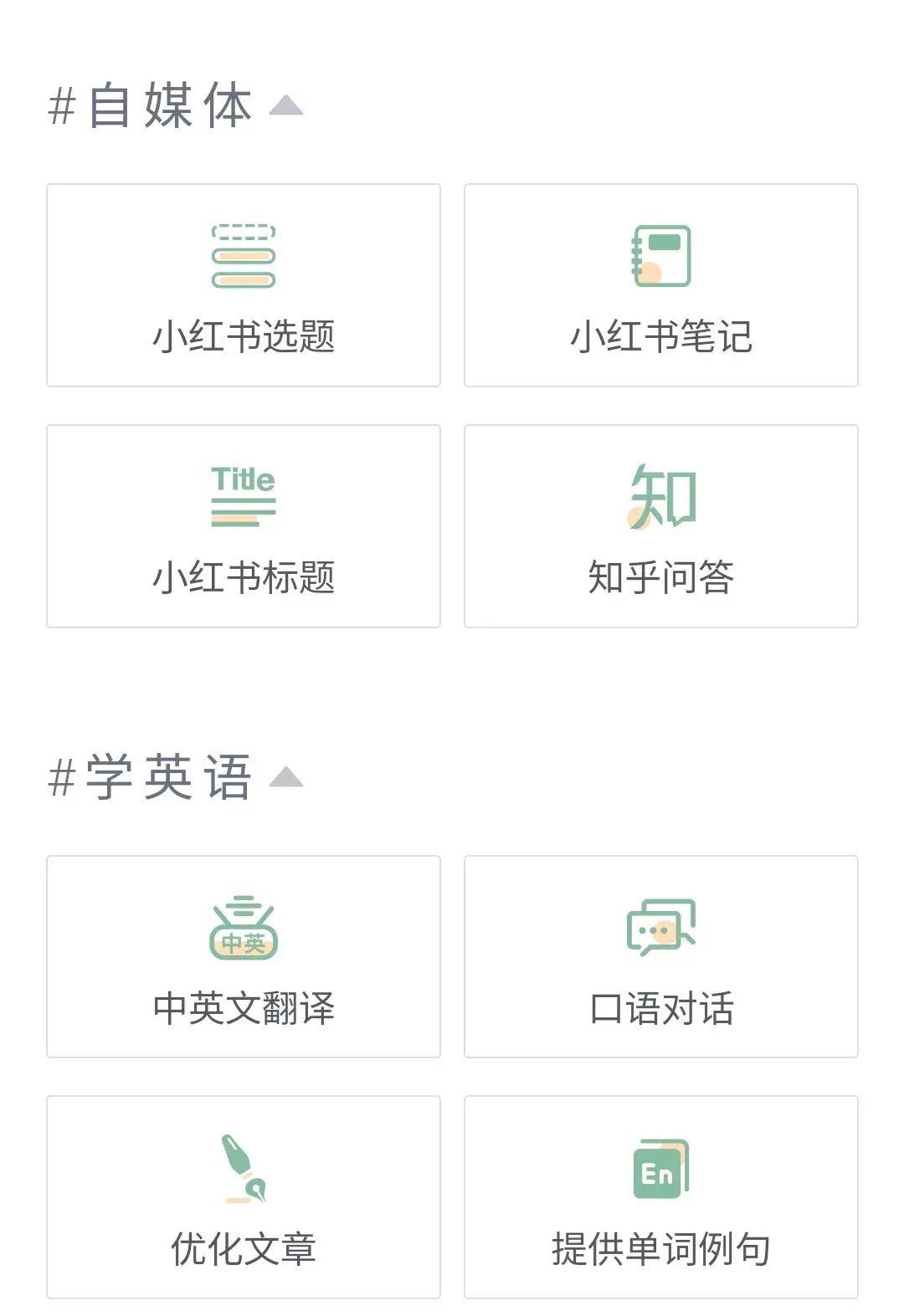Click the 小红书标题 card
This screenshot has height=1316, width=904.
(x=243, y=525)
